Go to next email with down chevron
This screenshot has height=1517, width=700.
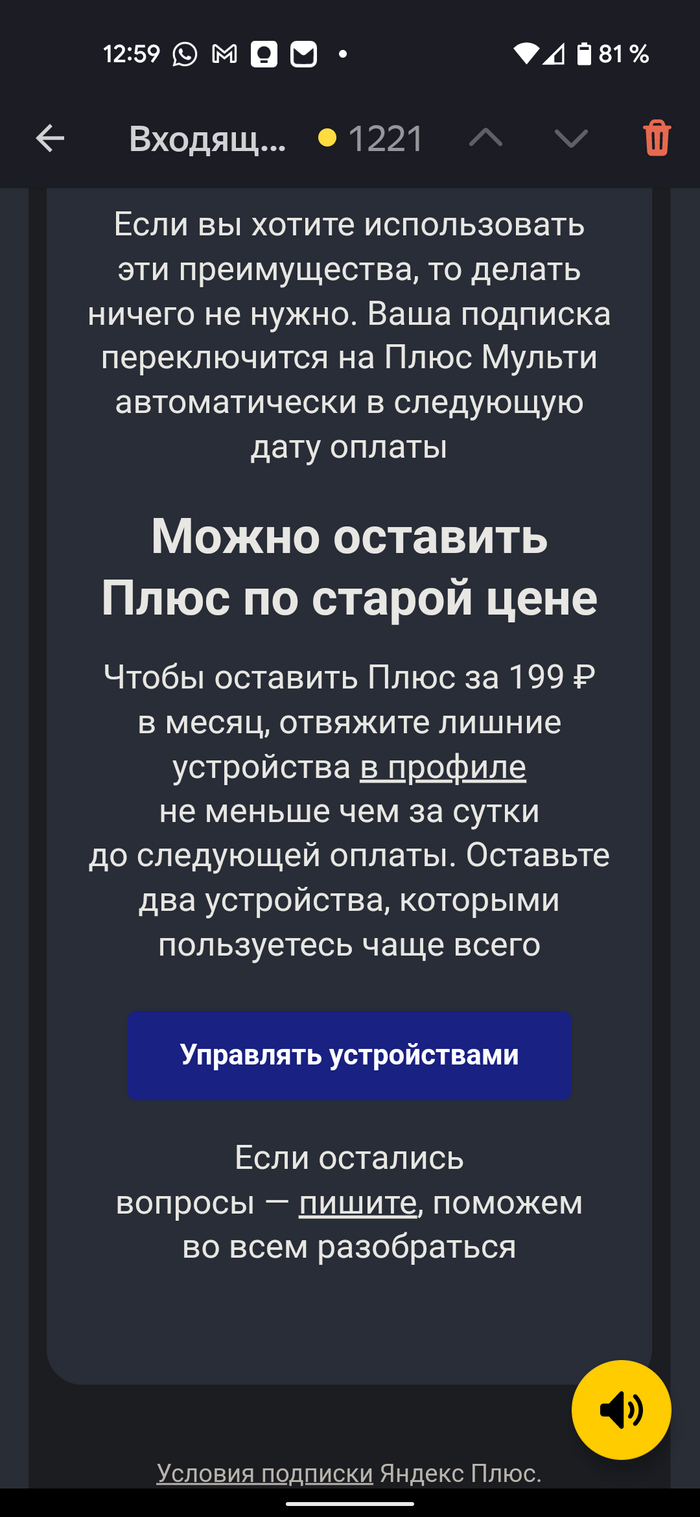tap(571, 139)
